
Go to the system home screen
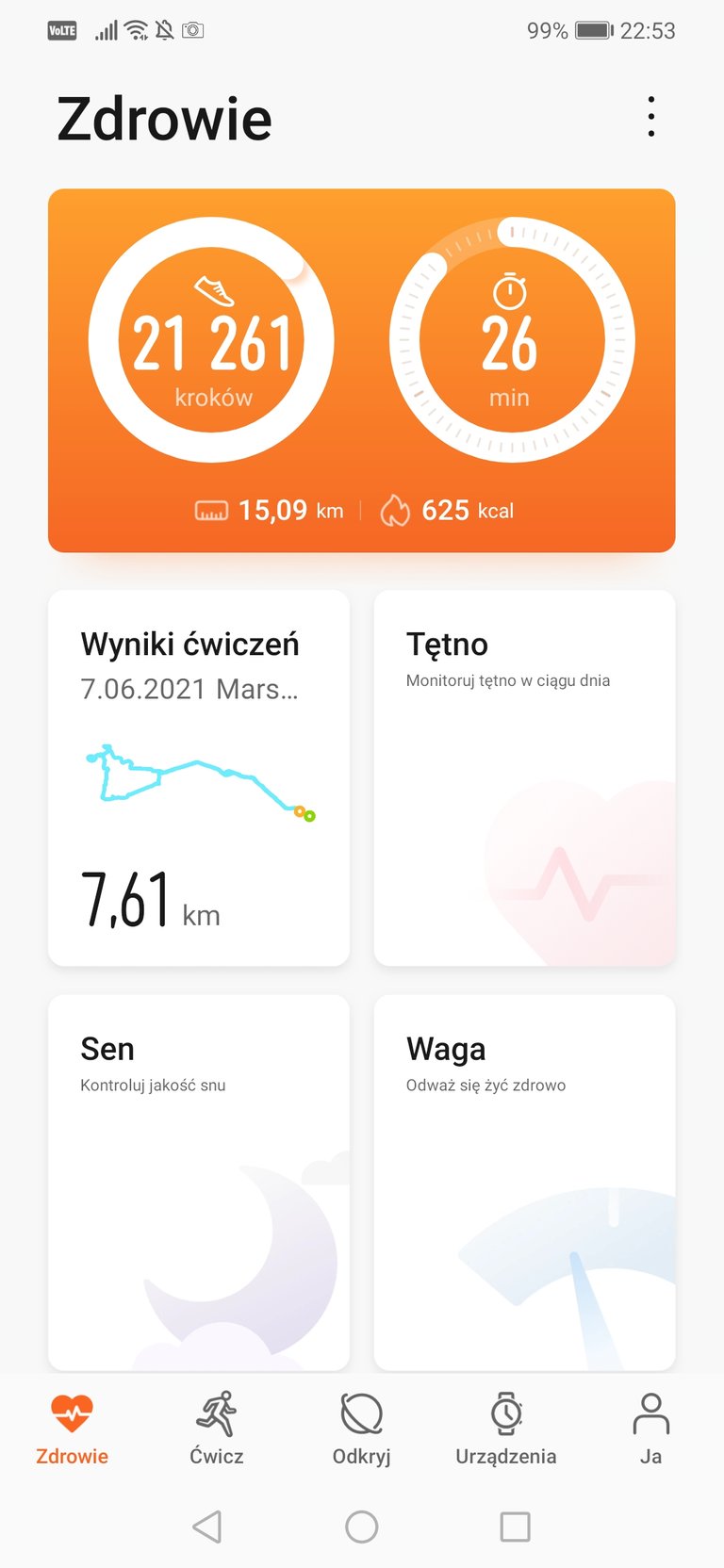362,1527
